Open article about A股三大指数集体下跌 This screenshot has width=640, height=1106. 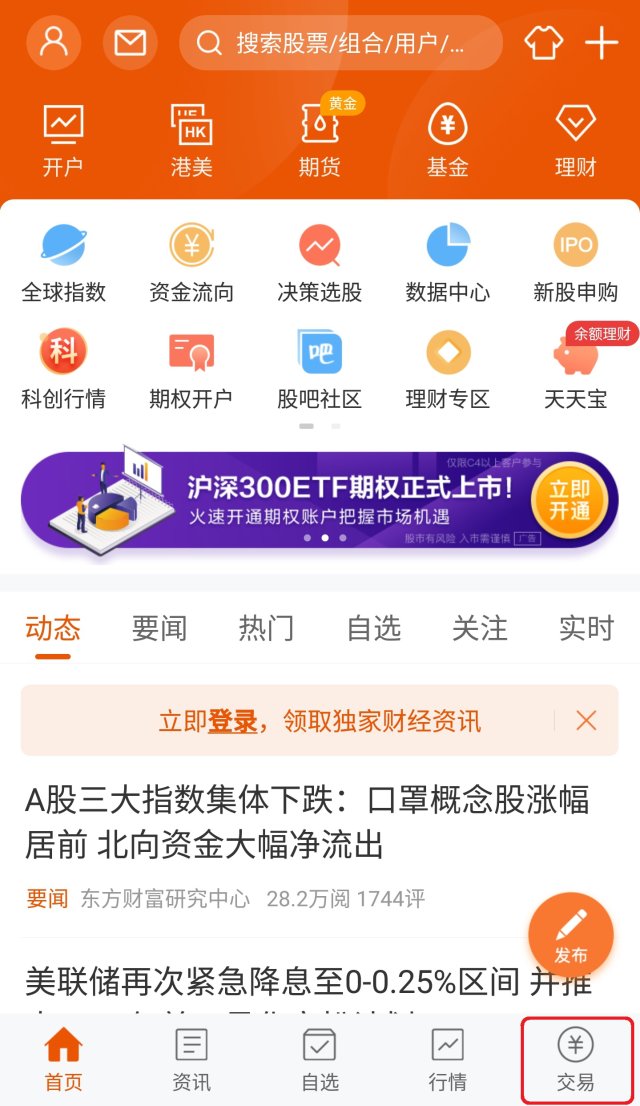coord(307,822)
